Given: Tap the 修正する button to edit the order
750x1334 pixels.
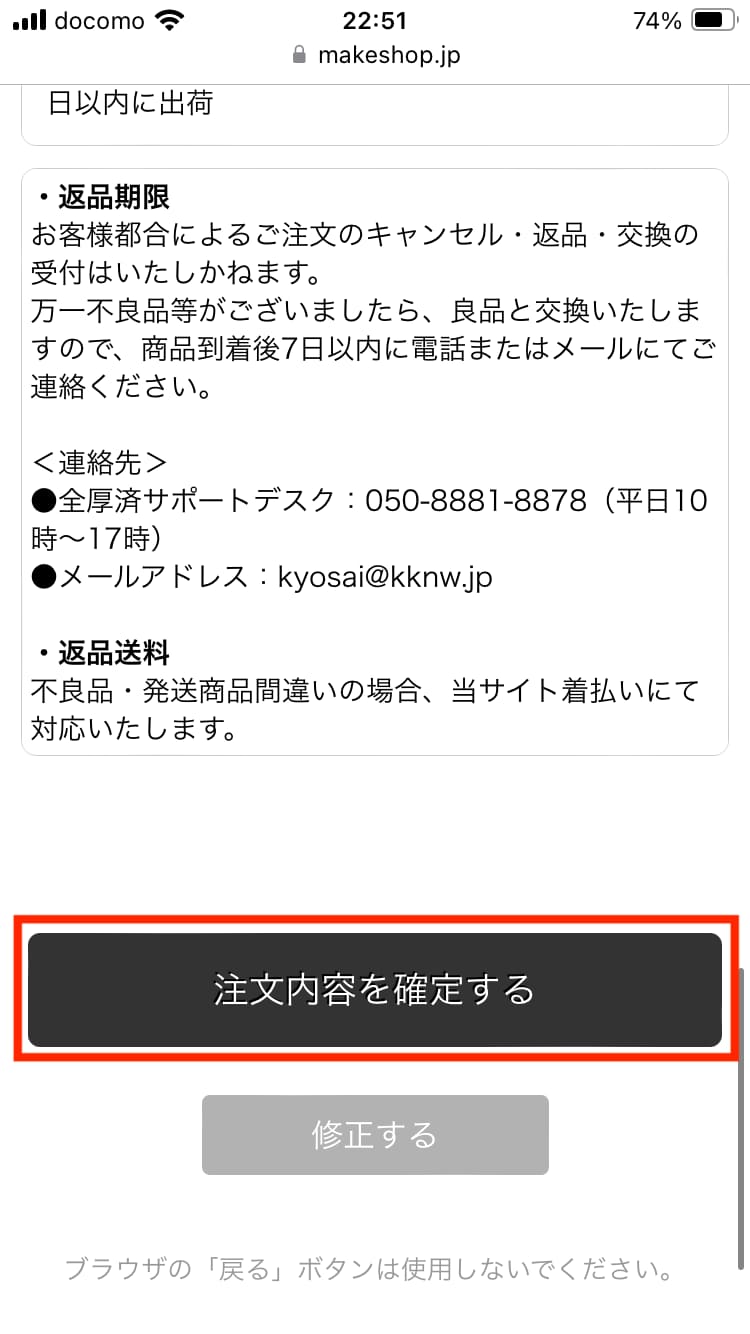Looking at the screenshot, I should [375, 1135].
